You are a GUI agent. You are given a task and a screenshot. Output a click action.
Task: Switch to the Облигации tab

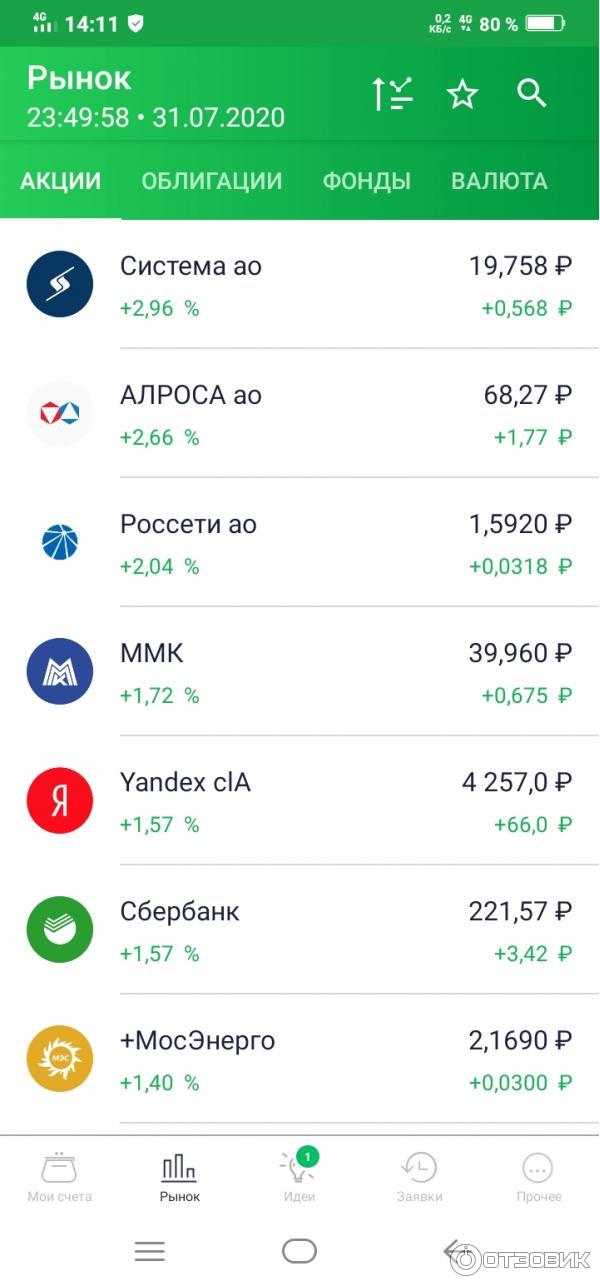[211, 181]
